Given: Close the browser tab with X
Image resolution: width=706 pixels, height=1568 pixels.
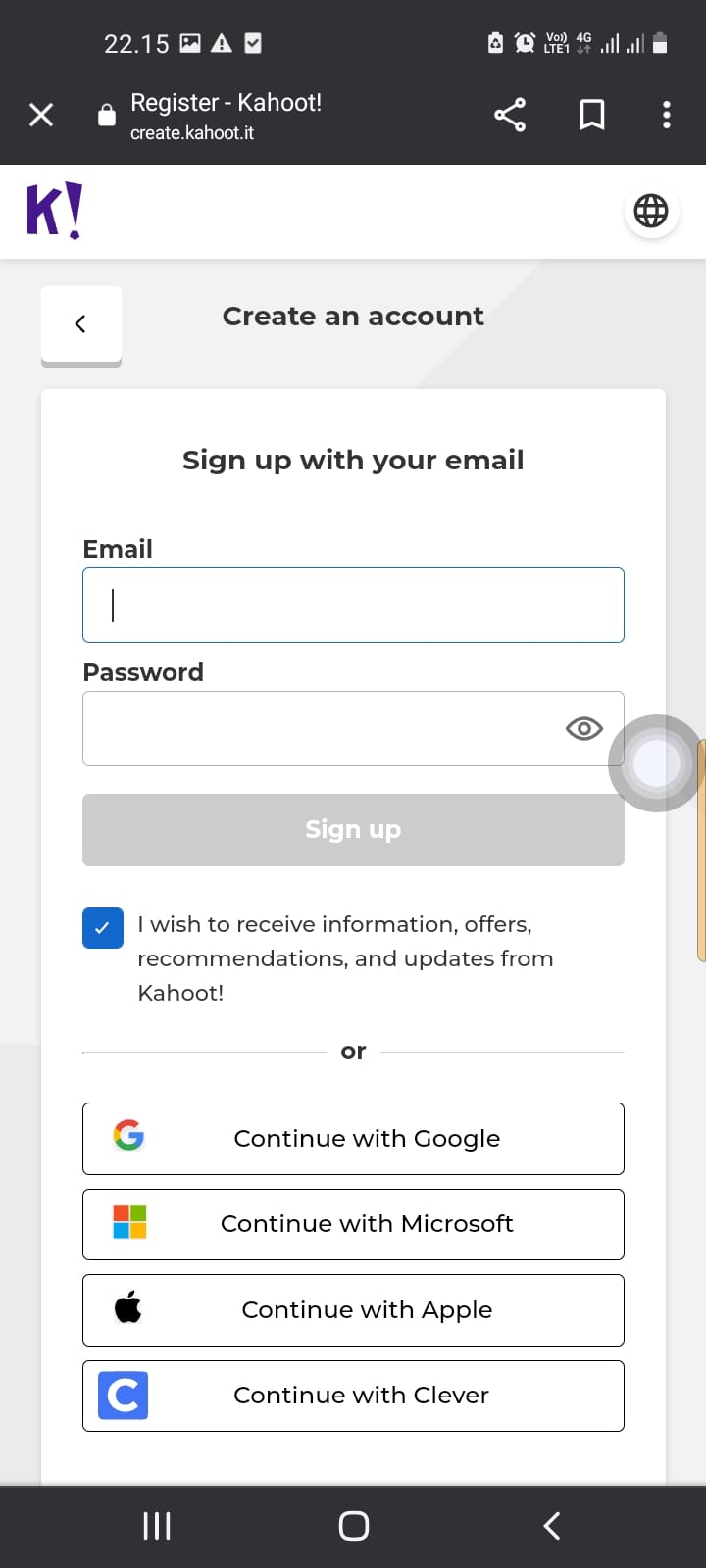Looking at the screenshot, I should point(41,116).
